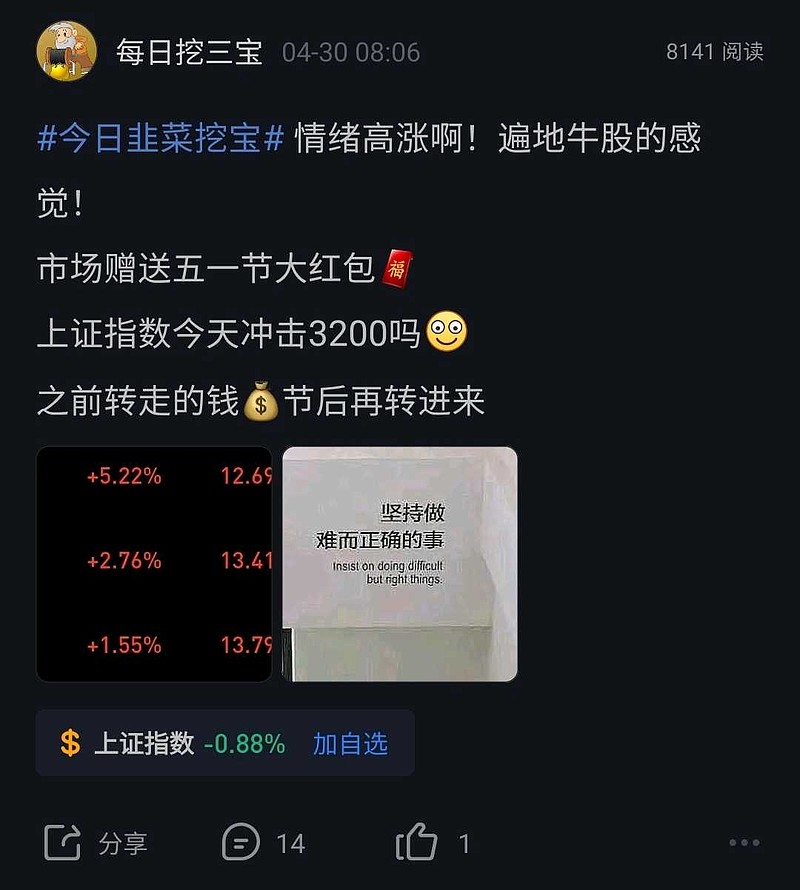Tap the share icon at the bottom
800x890 pixels.
(62, 843)
